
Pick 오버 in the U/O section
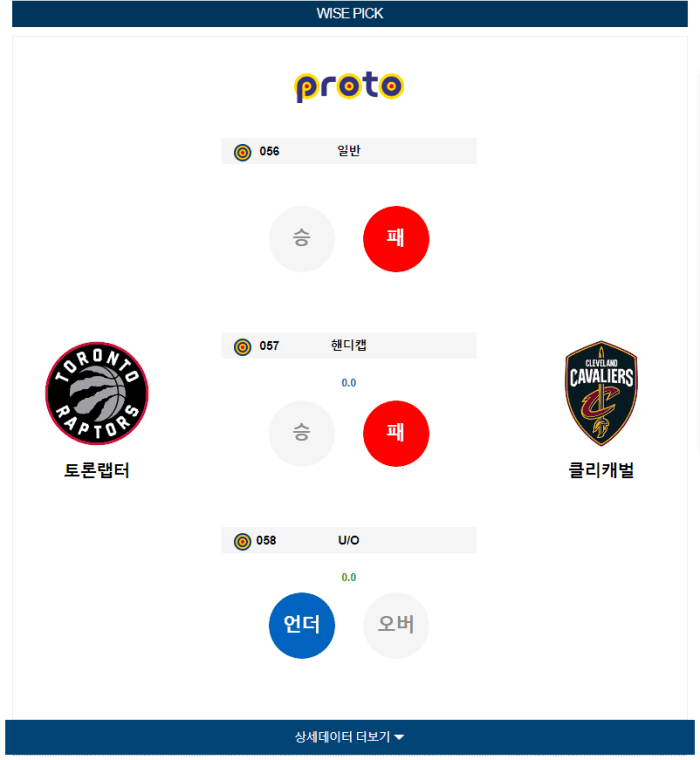396,625
